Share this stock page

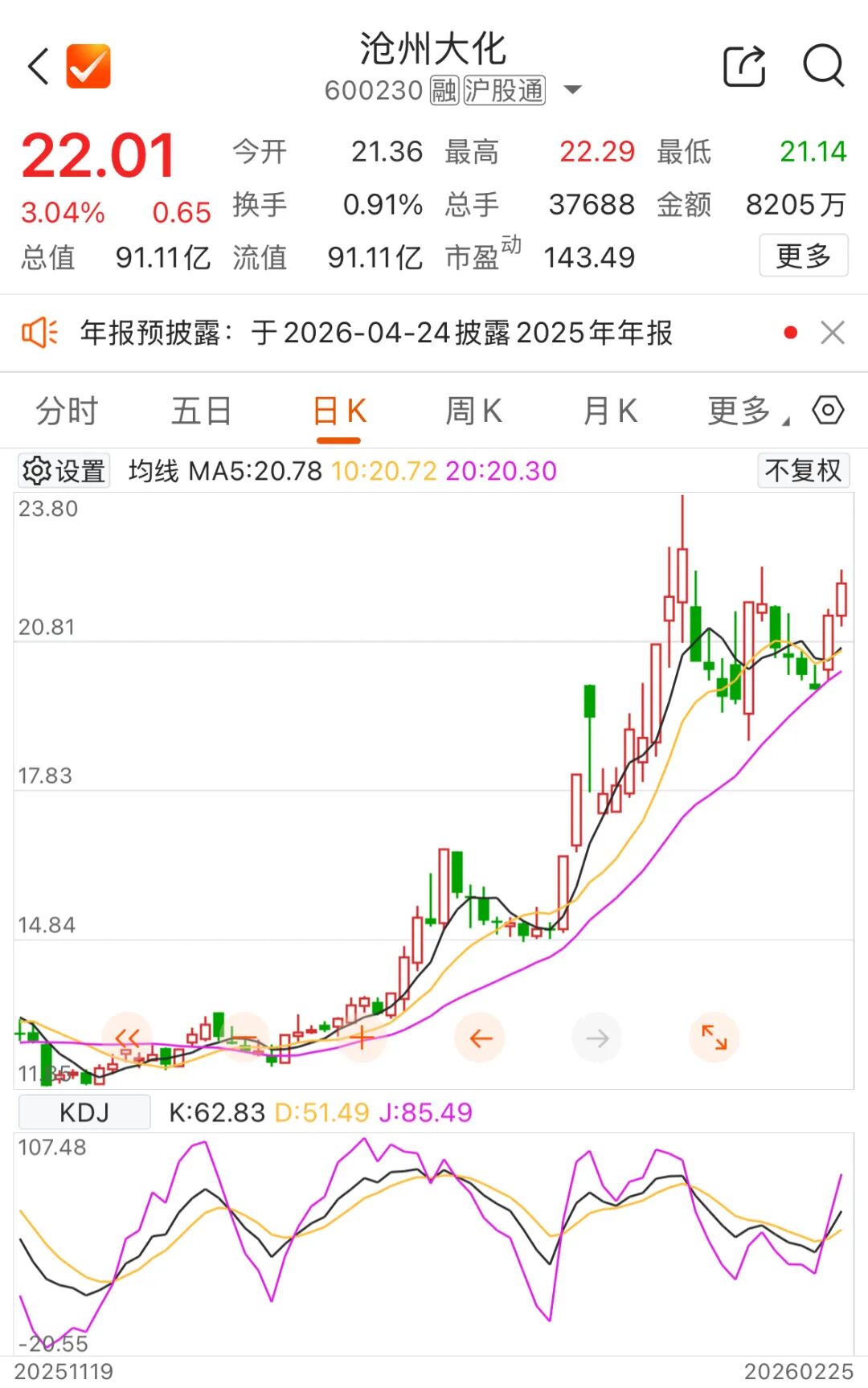point(744,66)
